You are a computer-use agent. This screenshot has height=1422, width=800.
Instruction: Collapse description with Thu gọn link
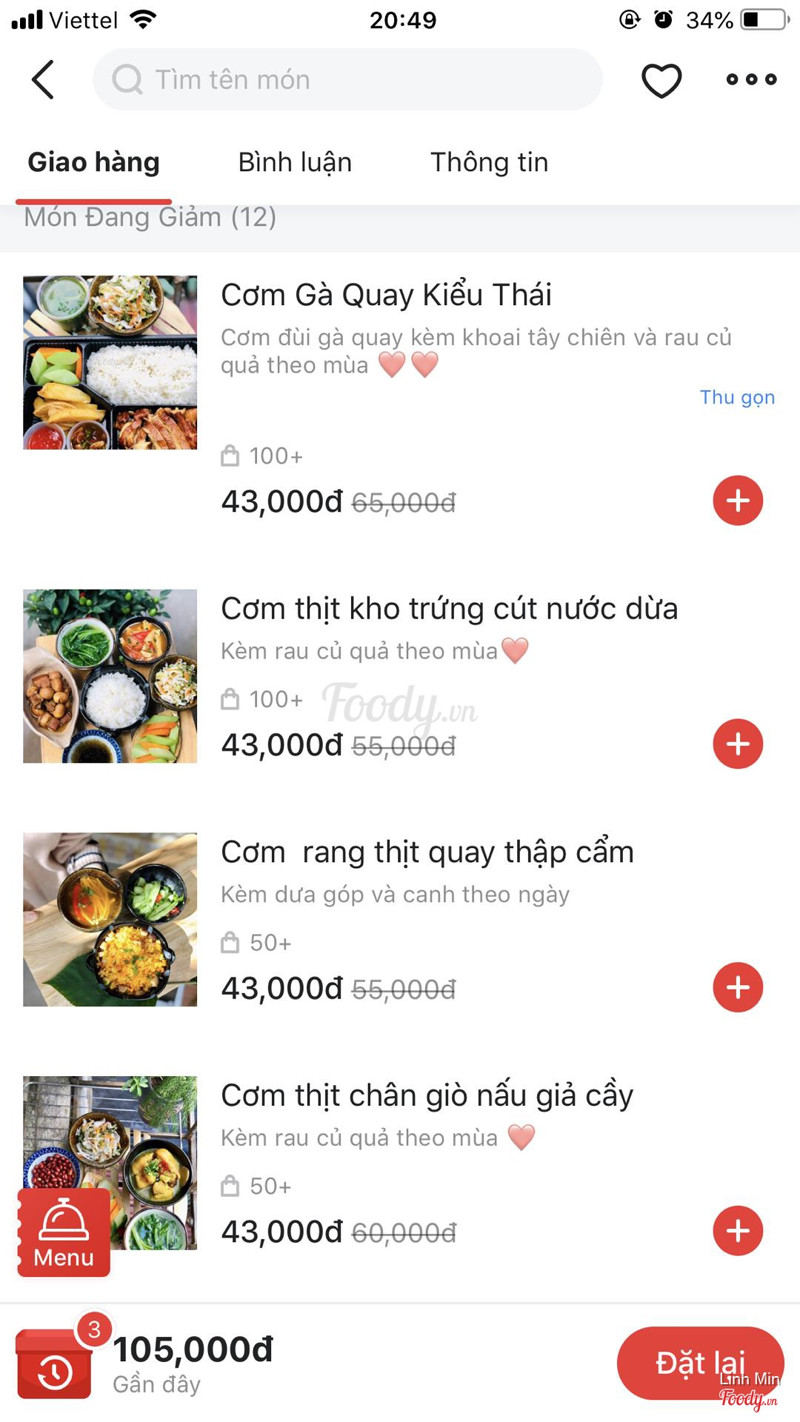click(737, 397)
